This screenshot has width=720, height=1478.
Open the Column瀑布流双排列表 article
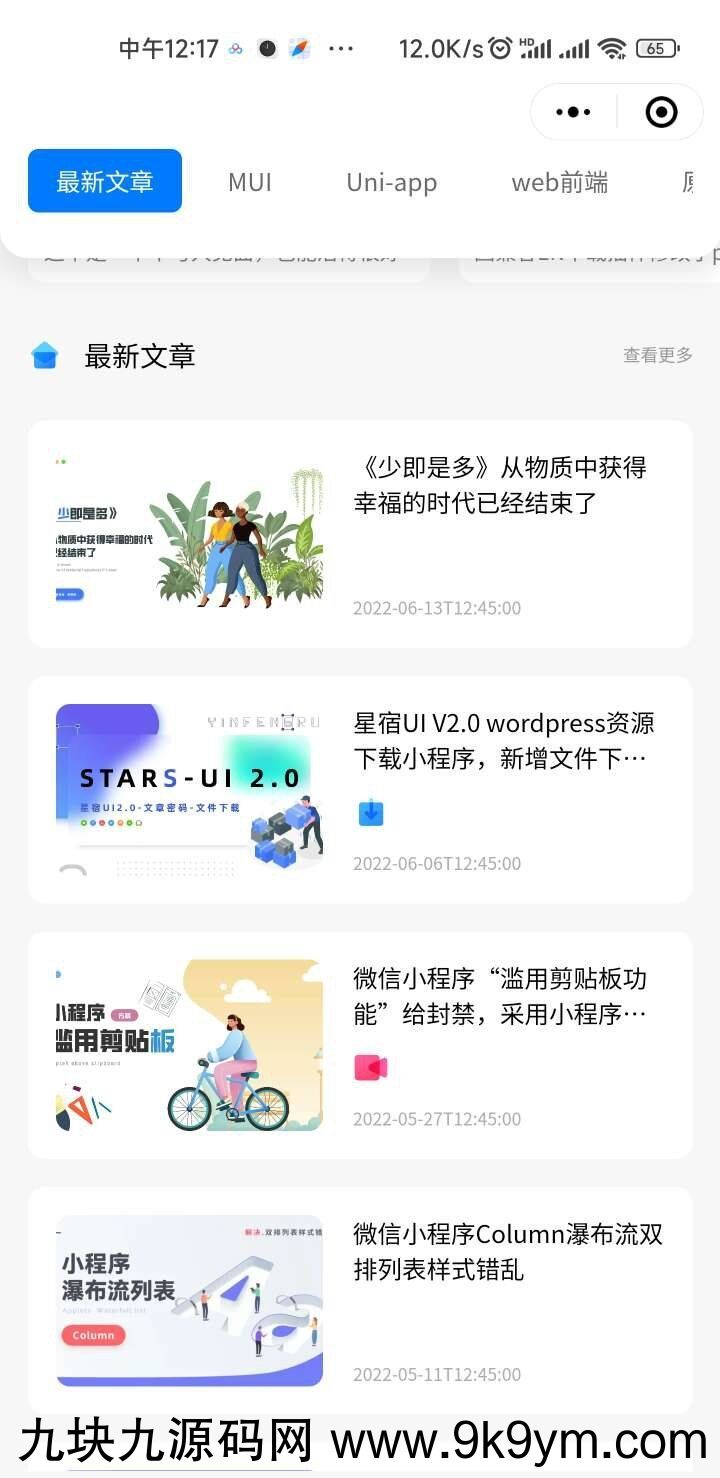pos(507,1252)
